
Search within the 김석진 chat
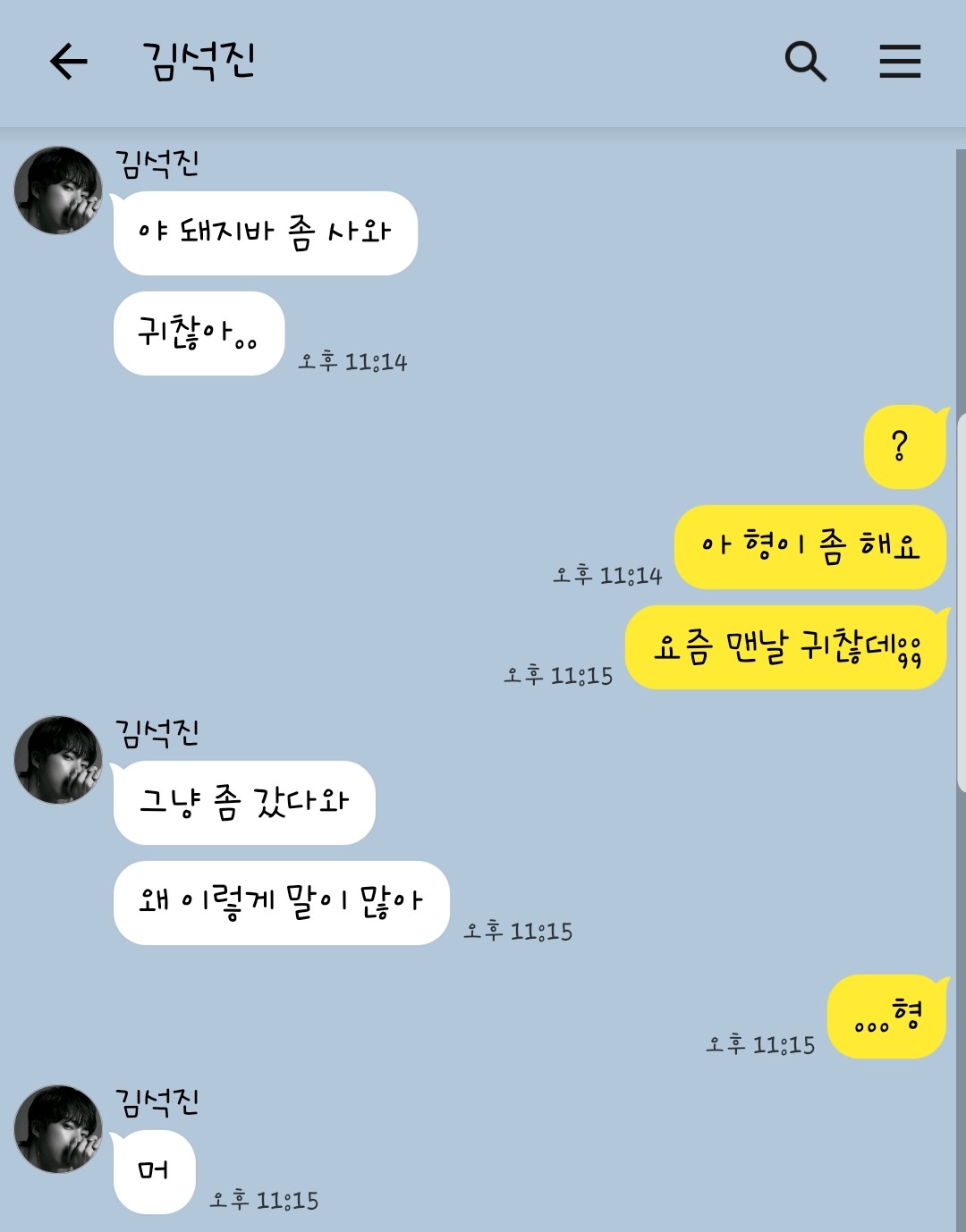805,62
